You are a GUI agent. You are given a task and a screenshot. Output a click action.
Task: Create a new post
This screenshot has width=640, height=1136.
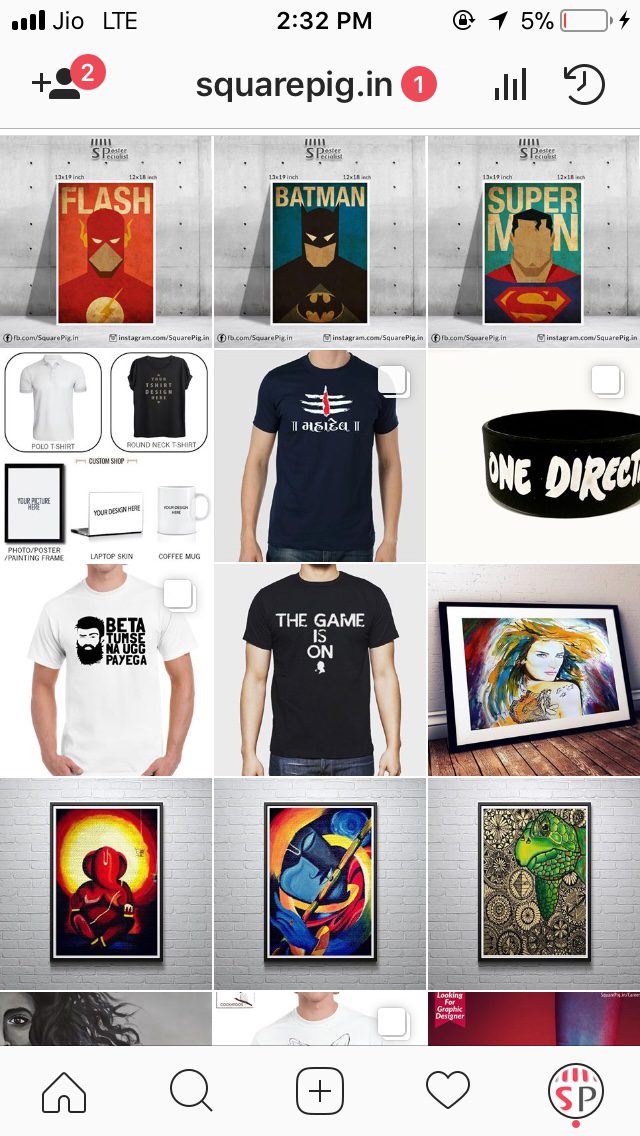pyautogui.click(x=320, y=1089)
